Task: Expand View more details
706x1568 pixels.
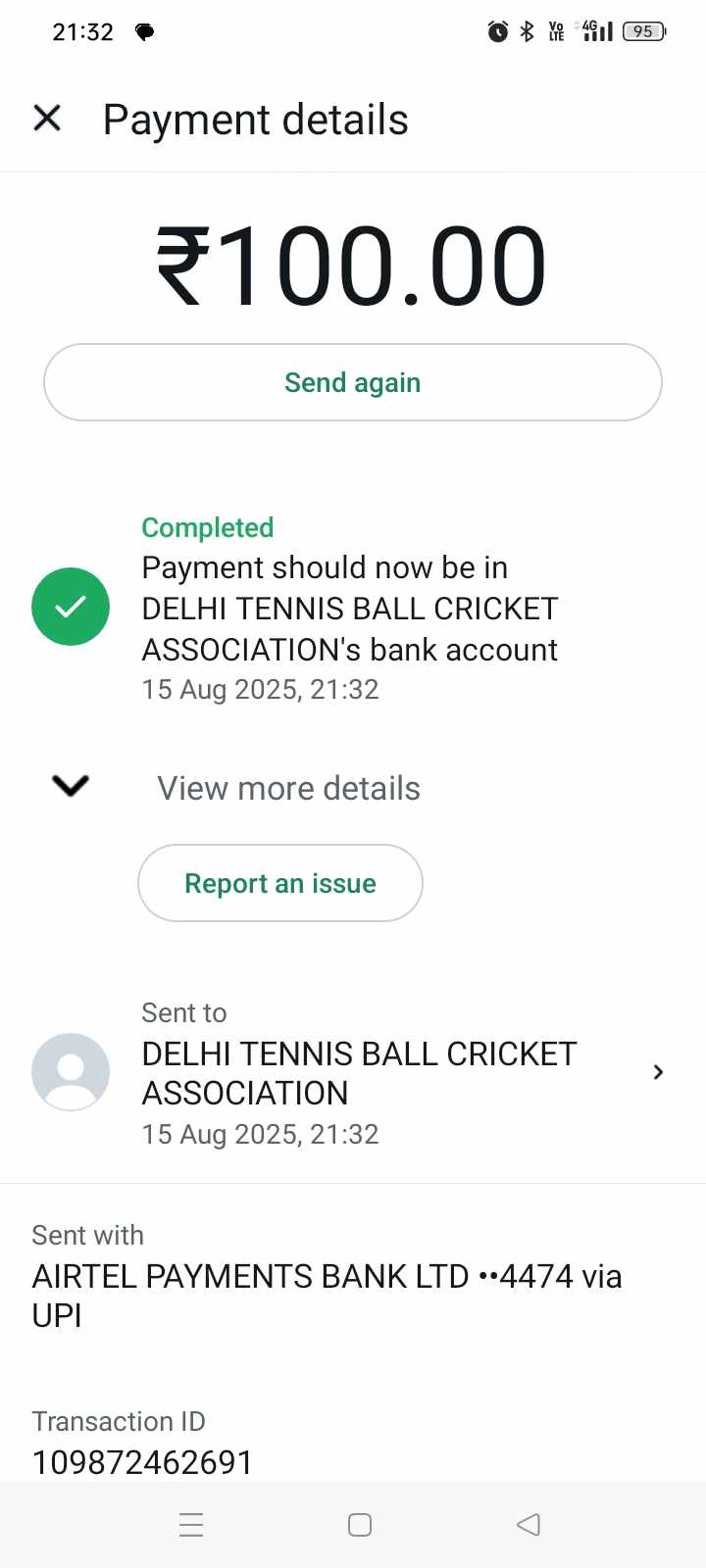Action: tap(288, 788)
